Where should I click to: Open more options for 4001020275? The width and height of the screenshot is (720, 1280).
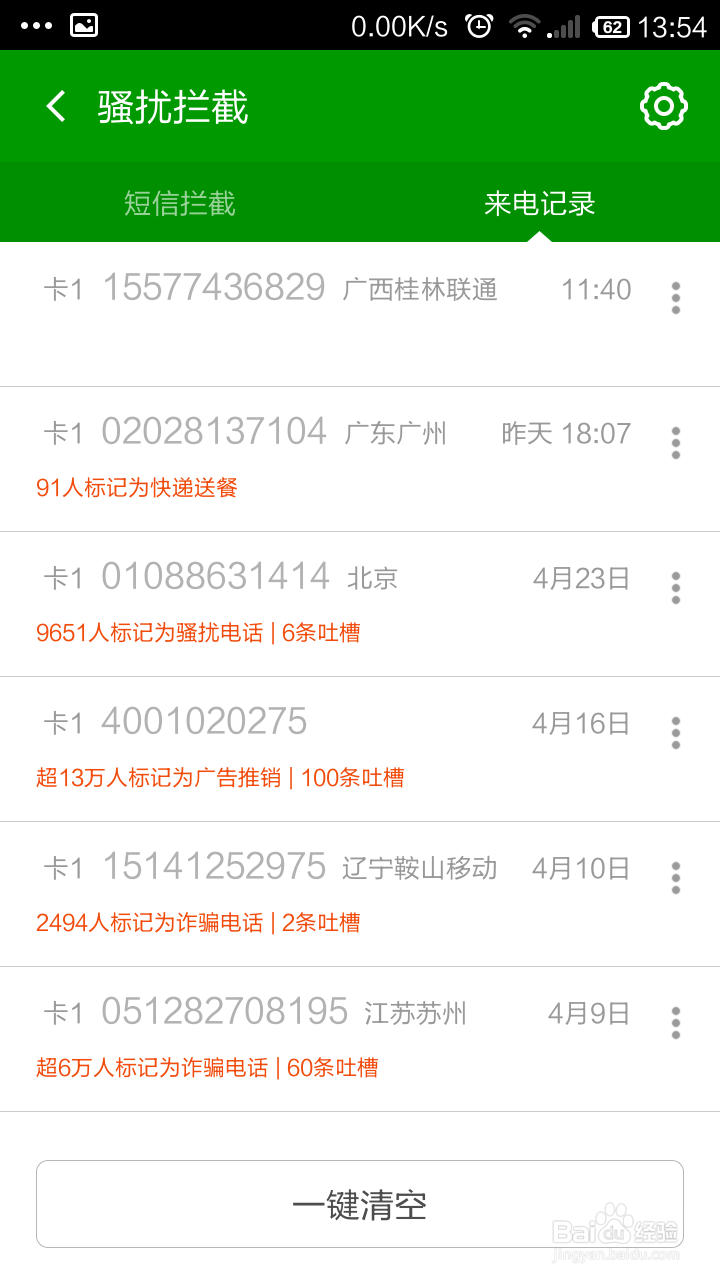click(x=676, y=733)
